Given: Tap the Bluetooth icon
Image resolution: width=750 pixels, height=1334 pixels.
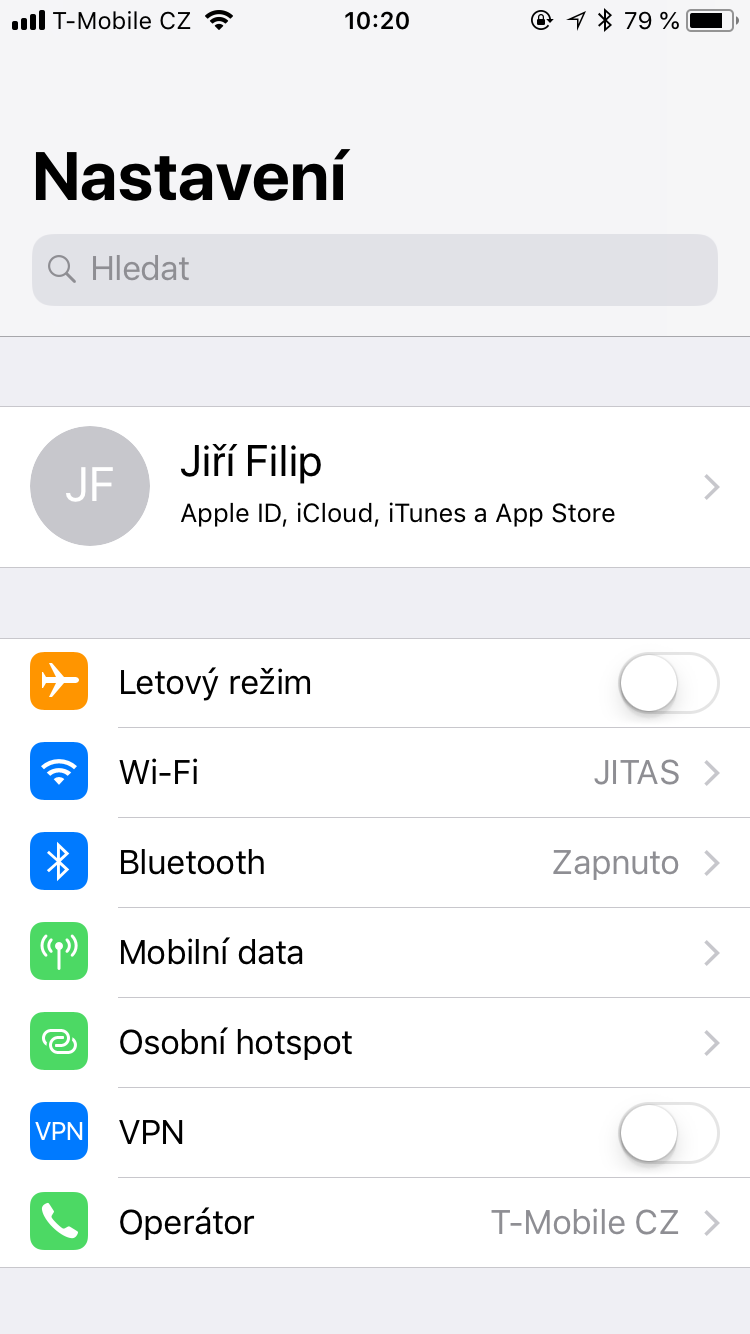Looking at the screenshot, I should click(58, 861).
